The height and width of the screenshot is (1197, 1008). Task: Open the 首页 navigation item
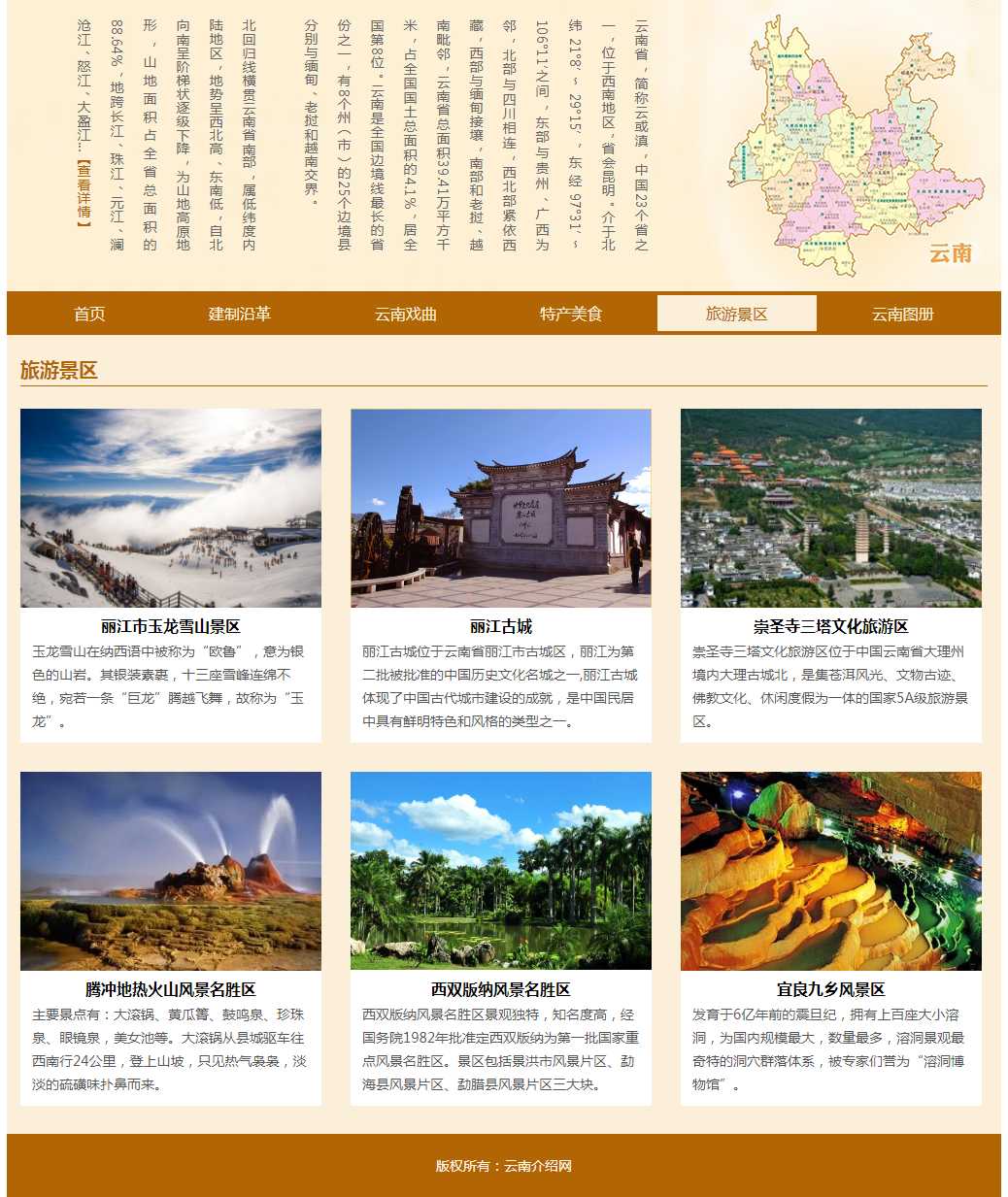[x=89, y=314]
